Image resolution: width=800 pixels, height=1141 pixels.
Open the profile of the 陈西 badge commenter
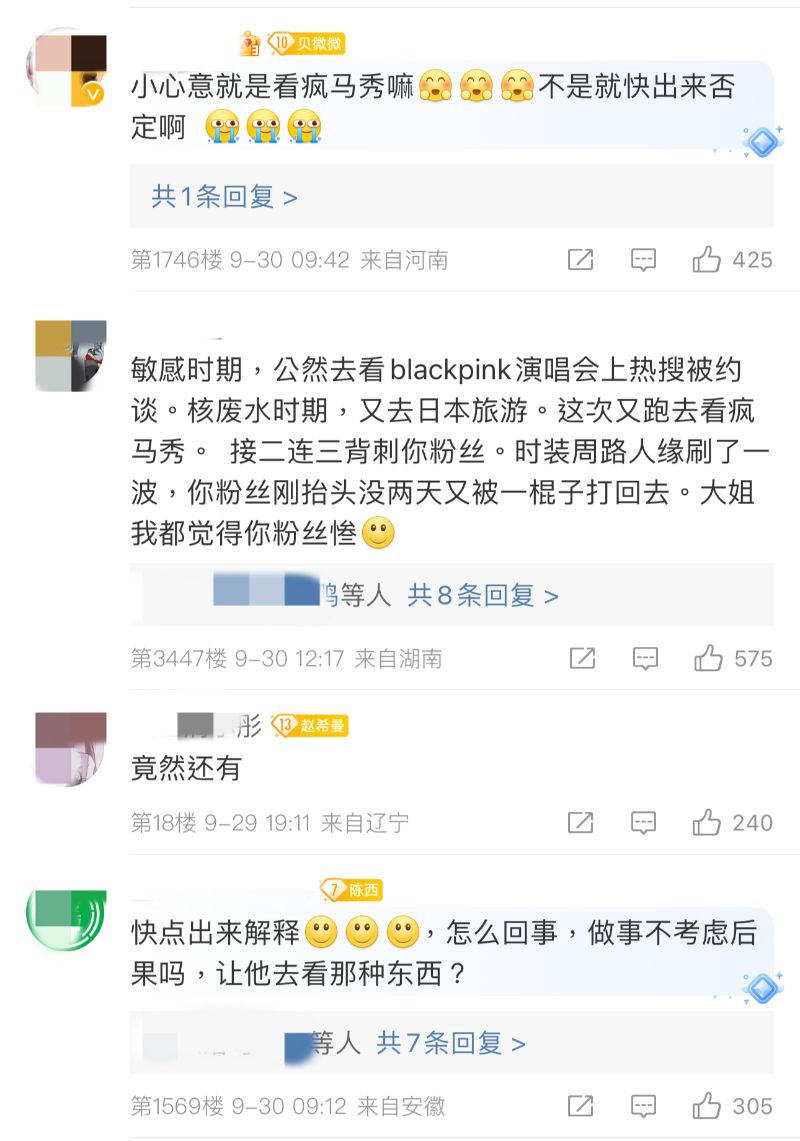coord(66,917)
